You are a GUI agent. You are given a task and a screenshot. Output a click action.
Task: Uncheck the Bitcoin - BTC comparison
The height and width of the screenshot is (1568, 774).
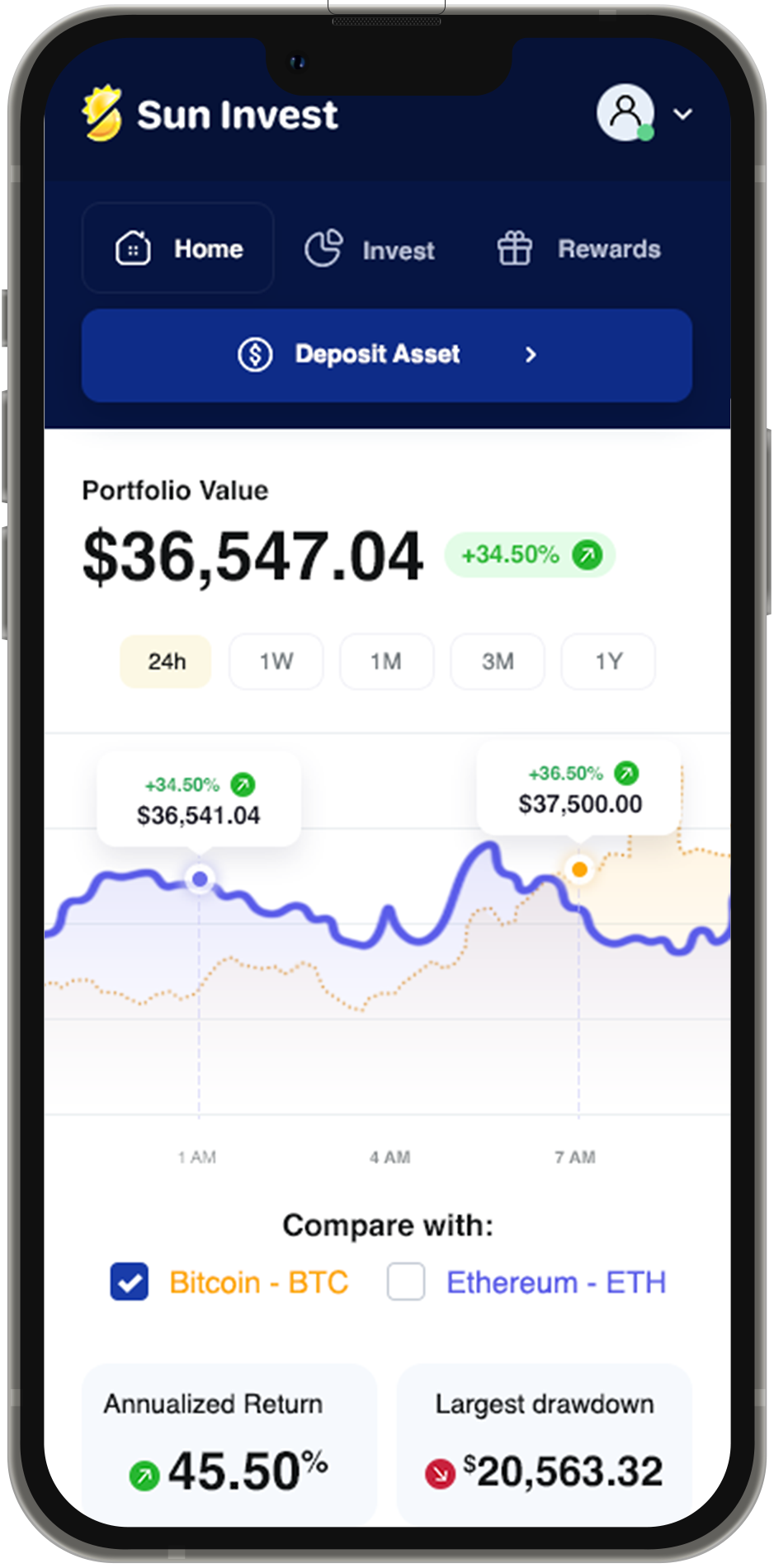tap(130, 1282)
